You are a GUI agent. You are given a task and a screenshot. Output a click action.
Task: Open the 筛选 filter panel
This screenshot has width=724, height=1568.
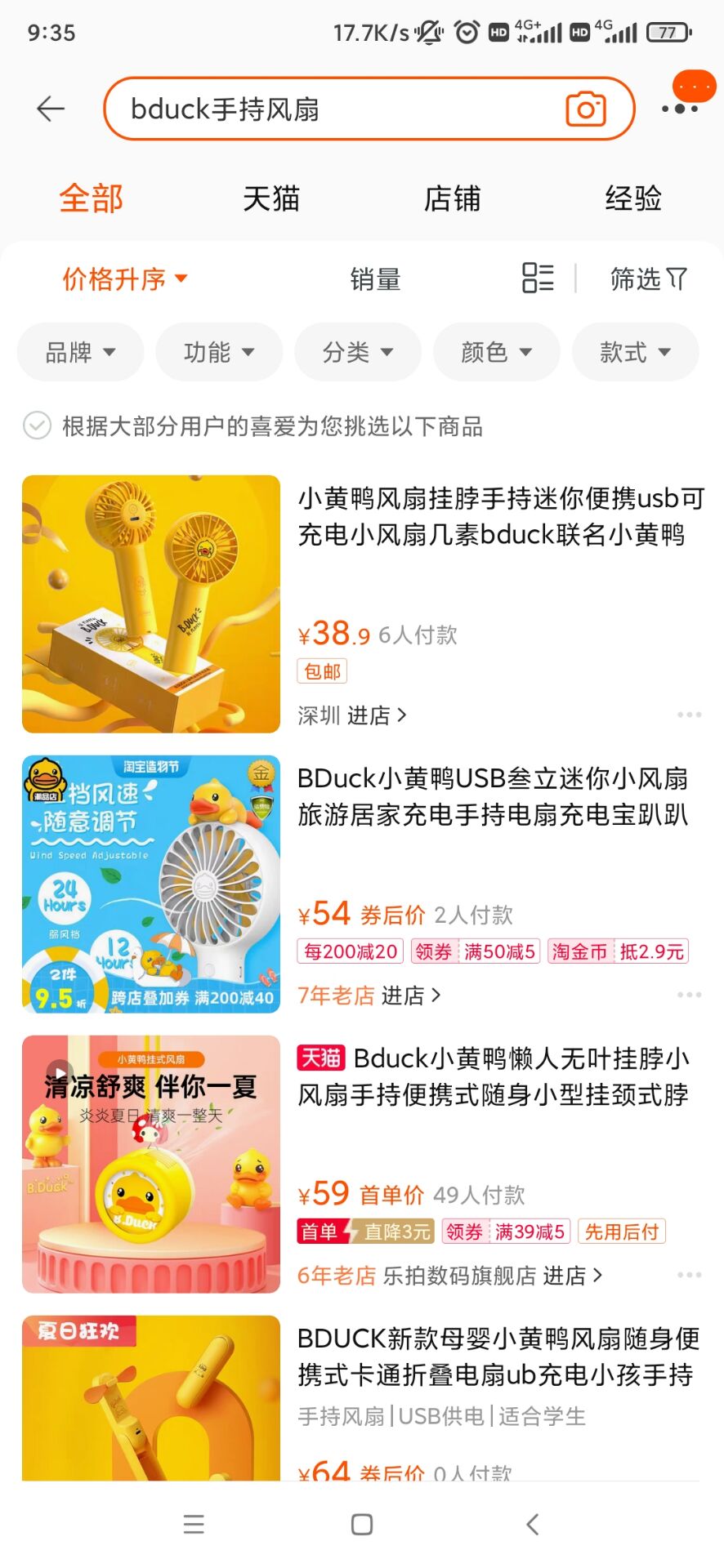point(648,279)
